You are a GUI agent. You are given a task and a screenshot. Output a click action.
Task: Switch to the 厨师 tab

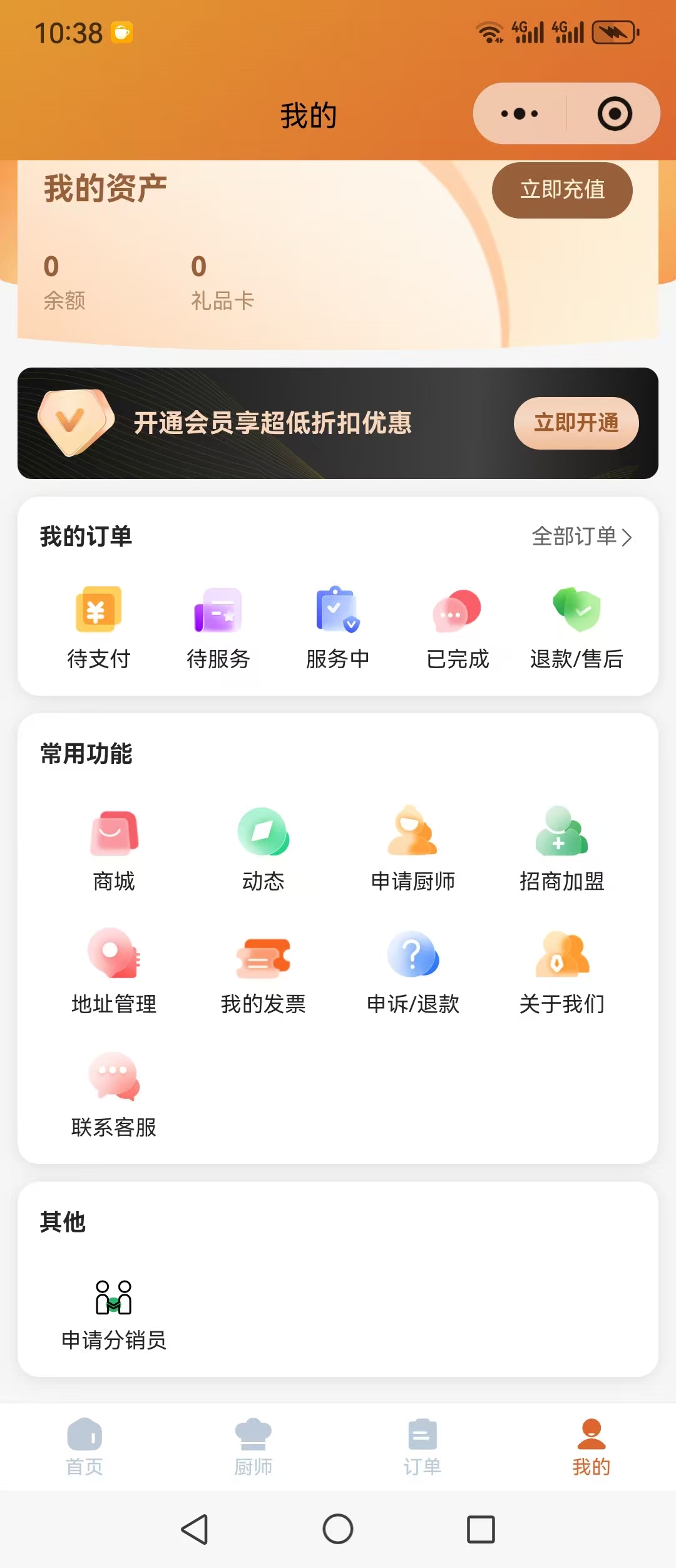coord(253,1447)
